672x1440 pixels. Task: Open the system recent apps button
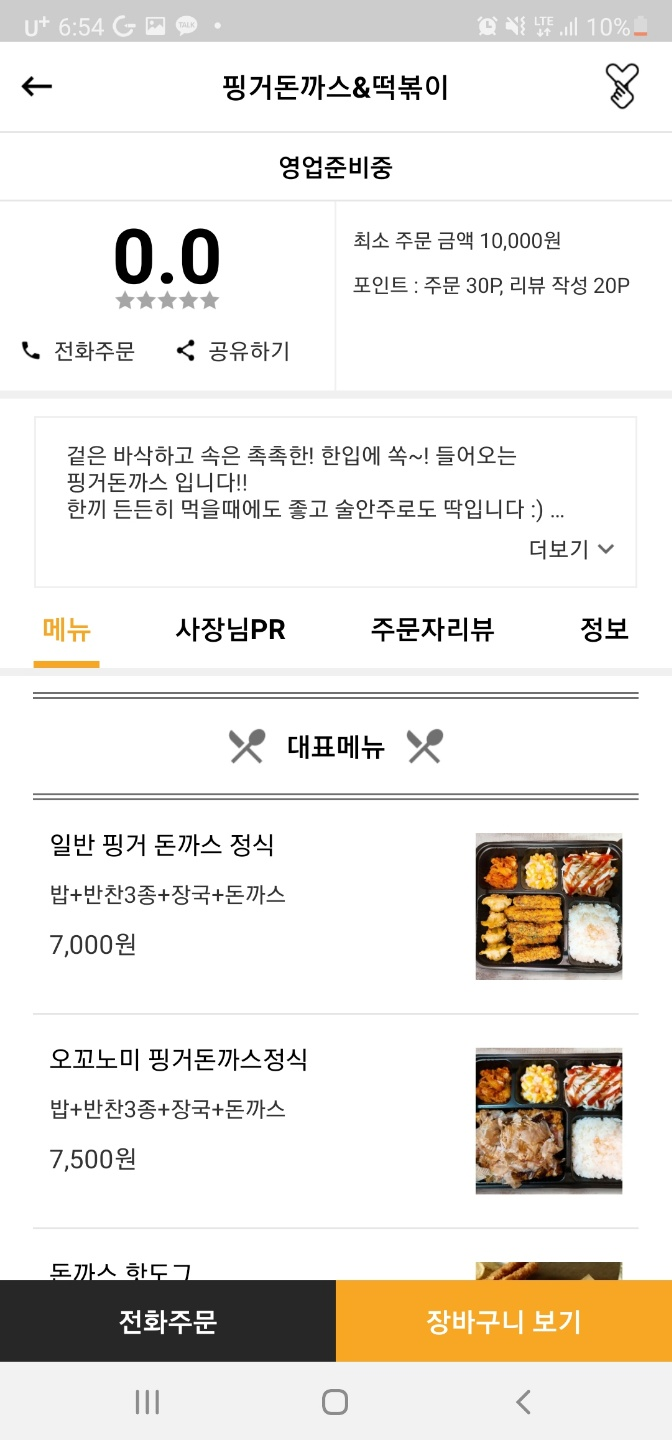pos(147,1402)
